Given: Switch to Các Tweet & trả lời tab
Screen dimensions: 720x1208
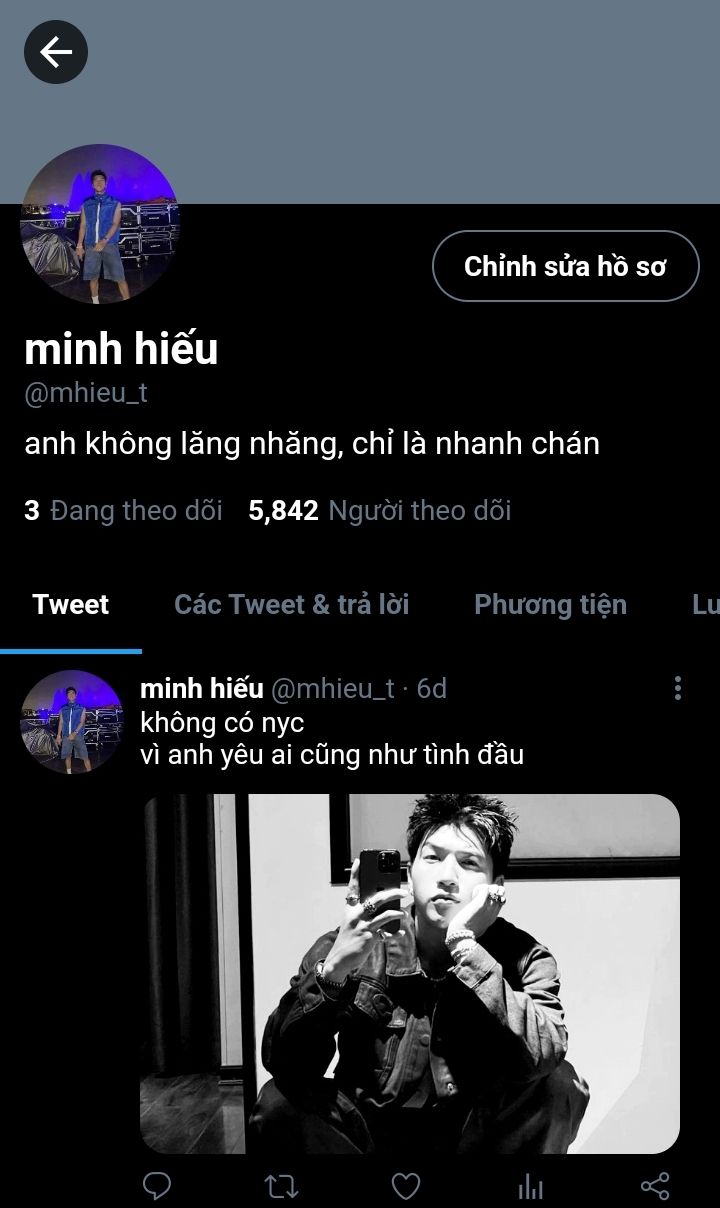Looking at the screenshot, I should (x=291, y=605).
